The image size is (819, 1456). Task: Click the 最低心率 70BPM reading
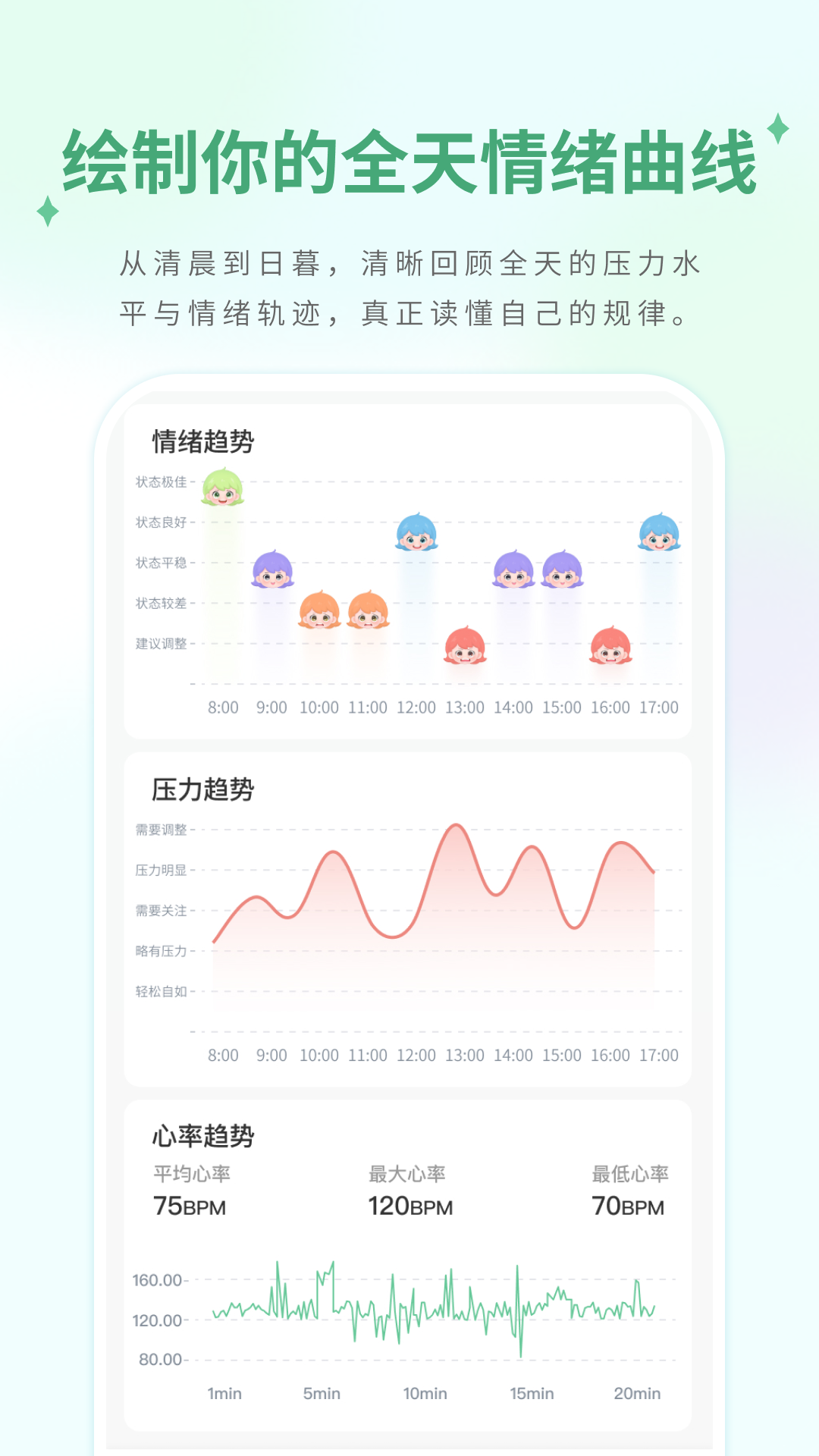627,1191
